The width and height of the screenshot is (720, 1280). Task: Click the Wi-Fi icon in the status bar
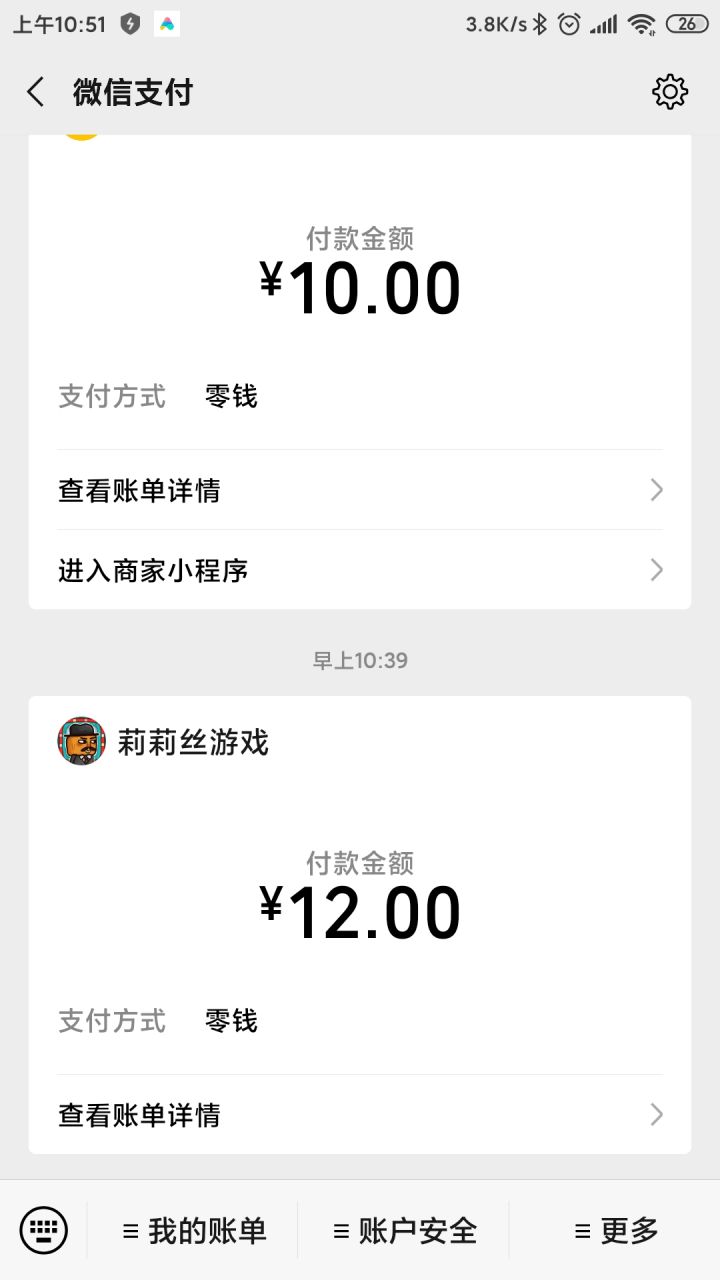(x=640, y=23)
